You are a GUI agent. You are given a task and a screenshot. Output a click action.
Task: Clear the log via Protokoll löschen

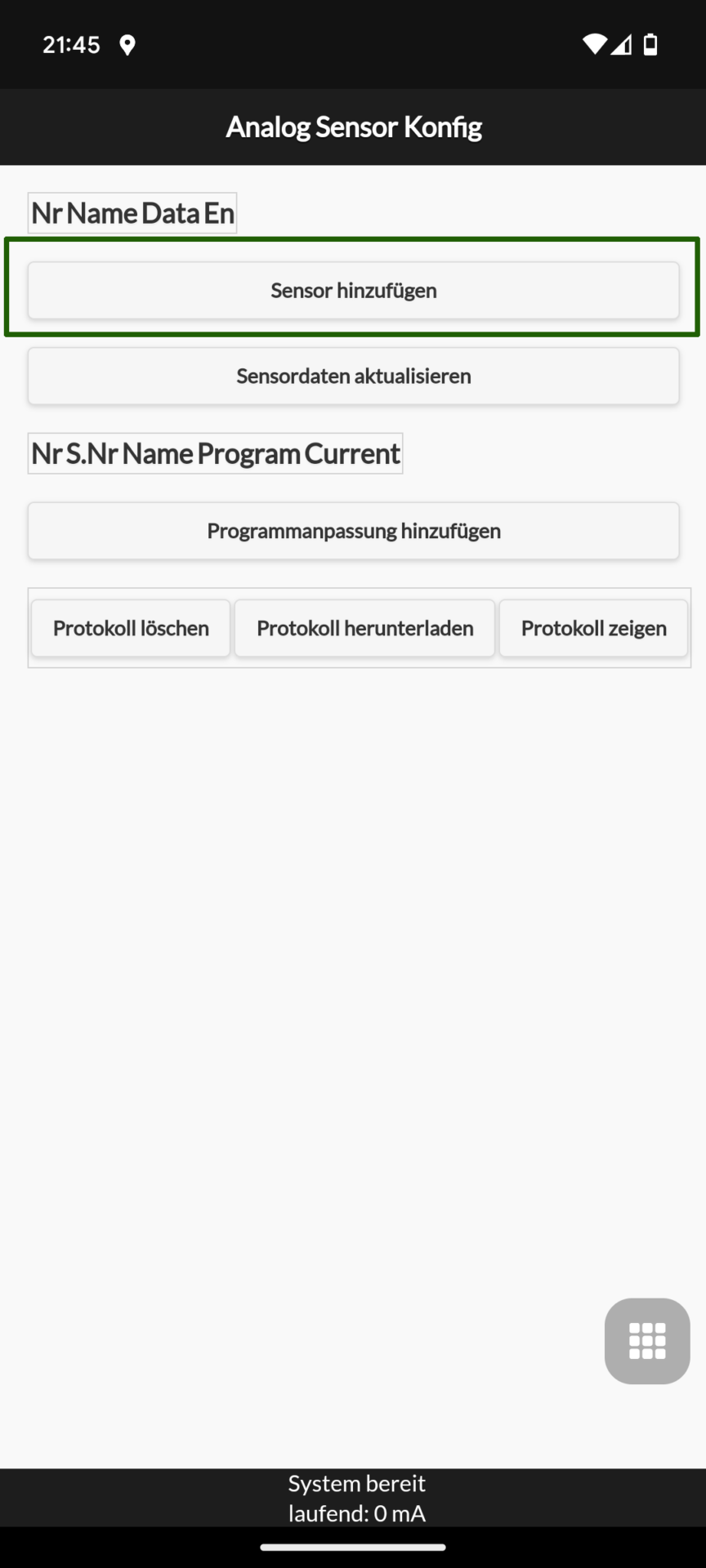pos(131,628)
